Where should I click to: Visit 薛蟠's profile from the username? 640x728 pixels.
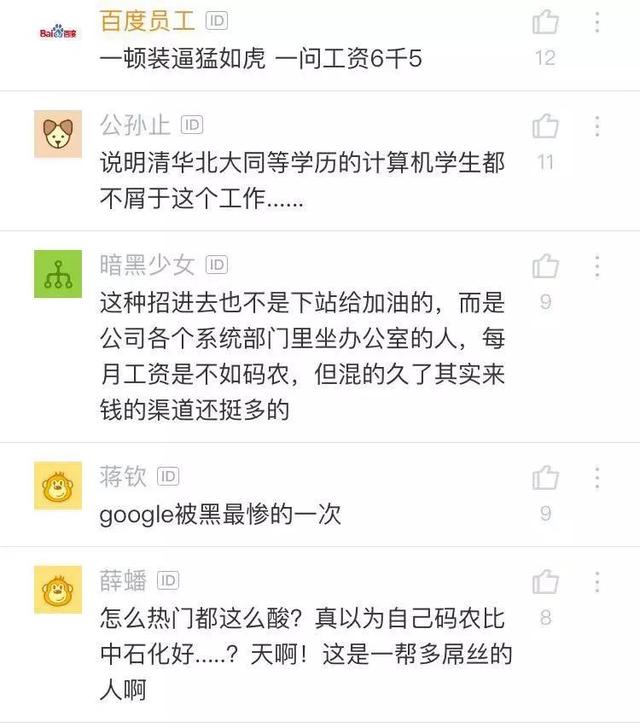tap(123, 580)
